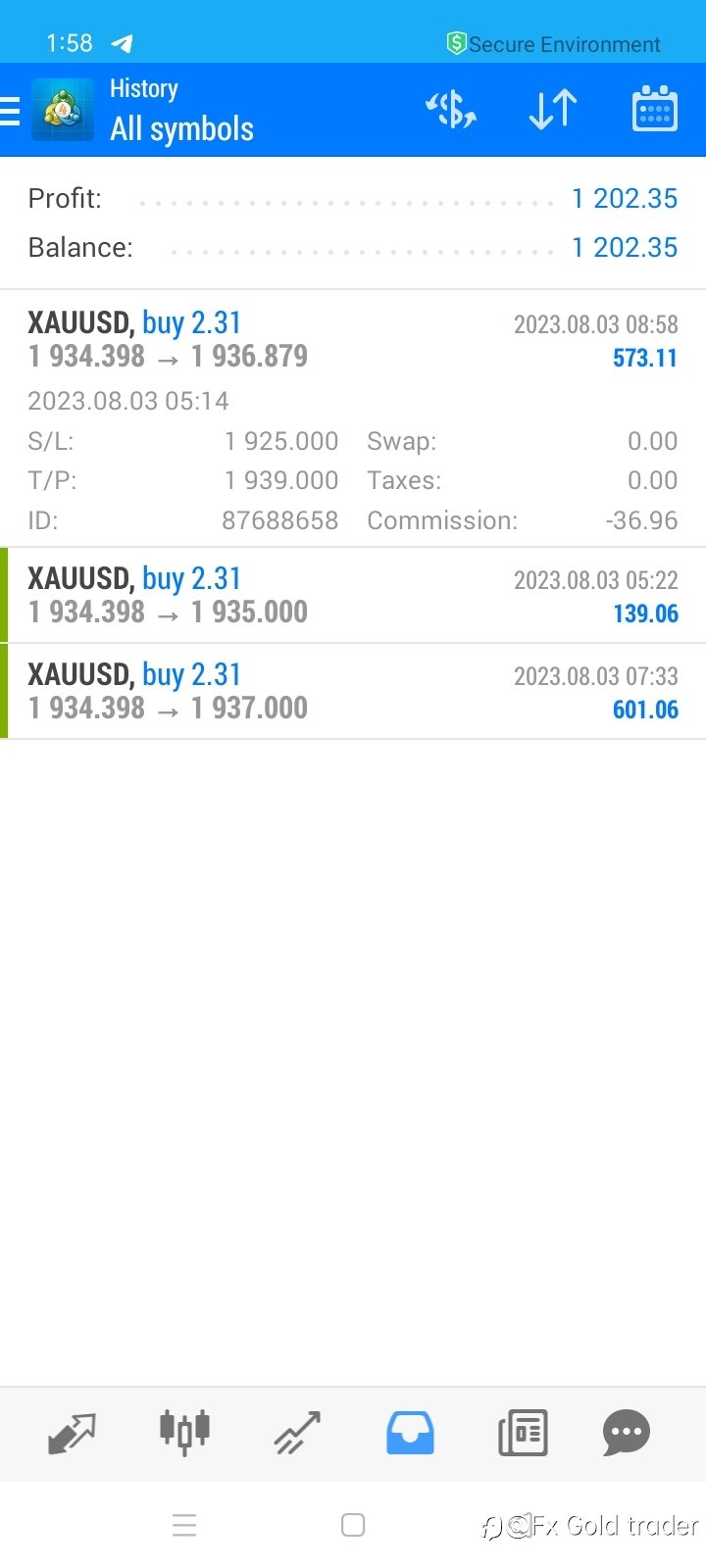Screen dimensions: 706x1568
Task: Open the hamburger drawer menu
Action: tap(10, 111)
